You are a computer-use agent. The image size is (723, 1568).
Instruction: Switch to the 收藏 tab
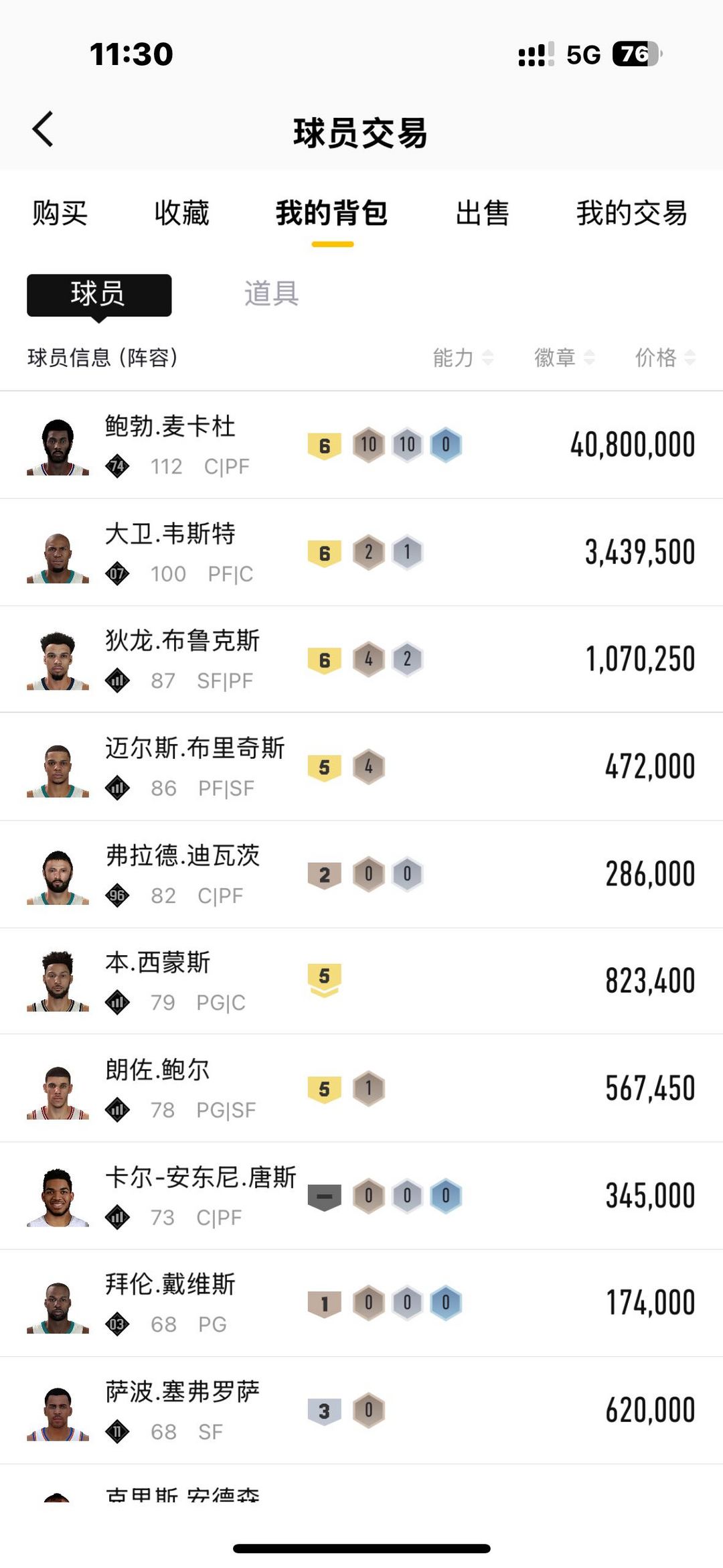[181, 213]
